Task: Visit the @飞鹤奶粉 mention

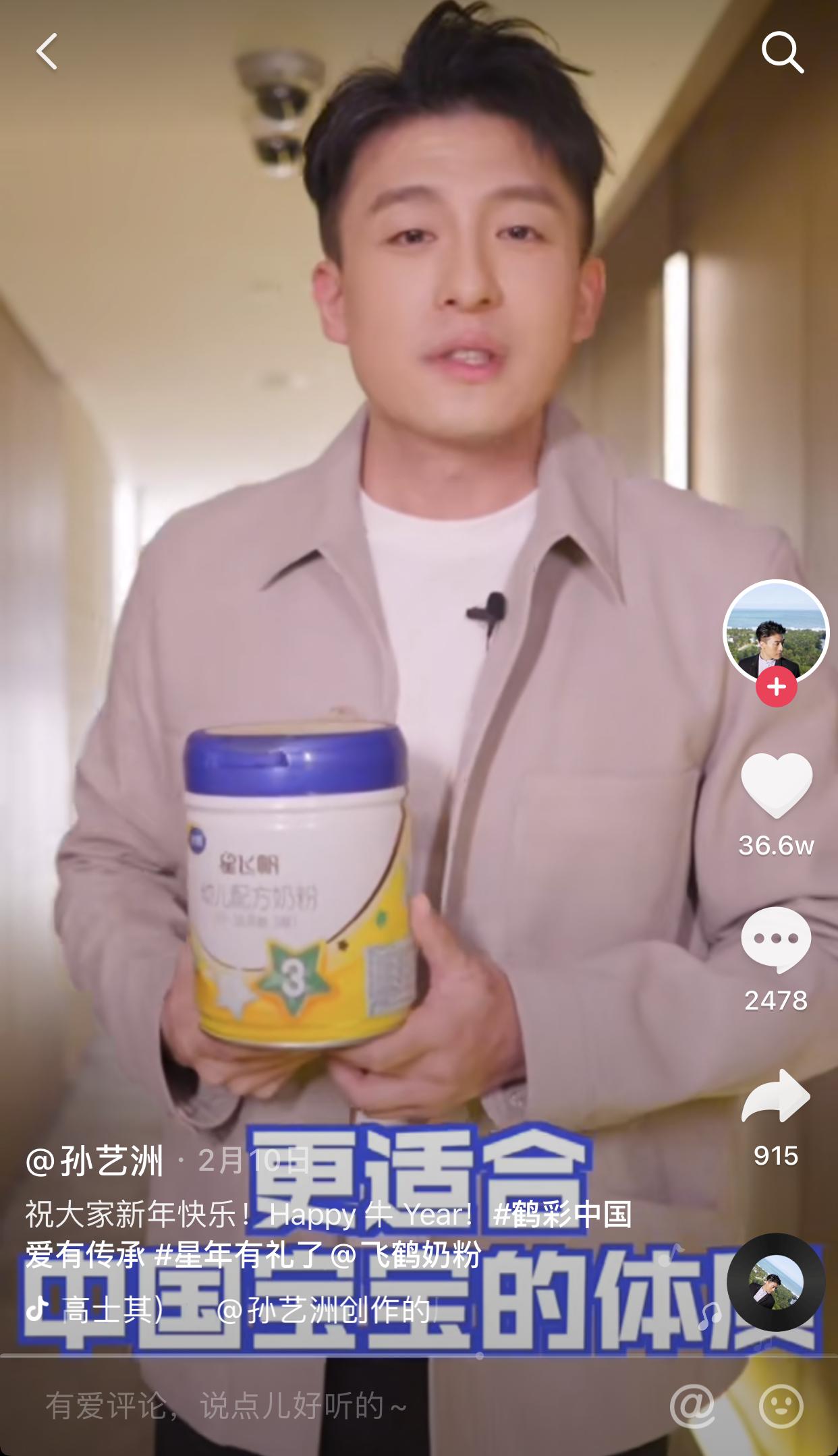Action: coord(406,1254)
